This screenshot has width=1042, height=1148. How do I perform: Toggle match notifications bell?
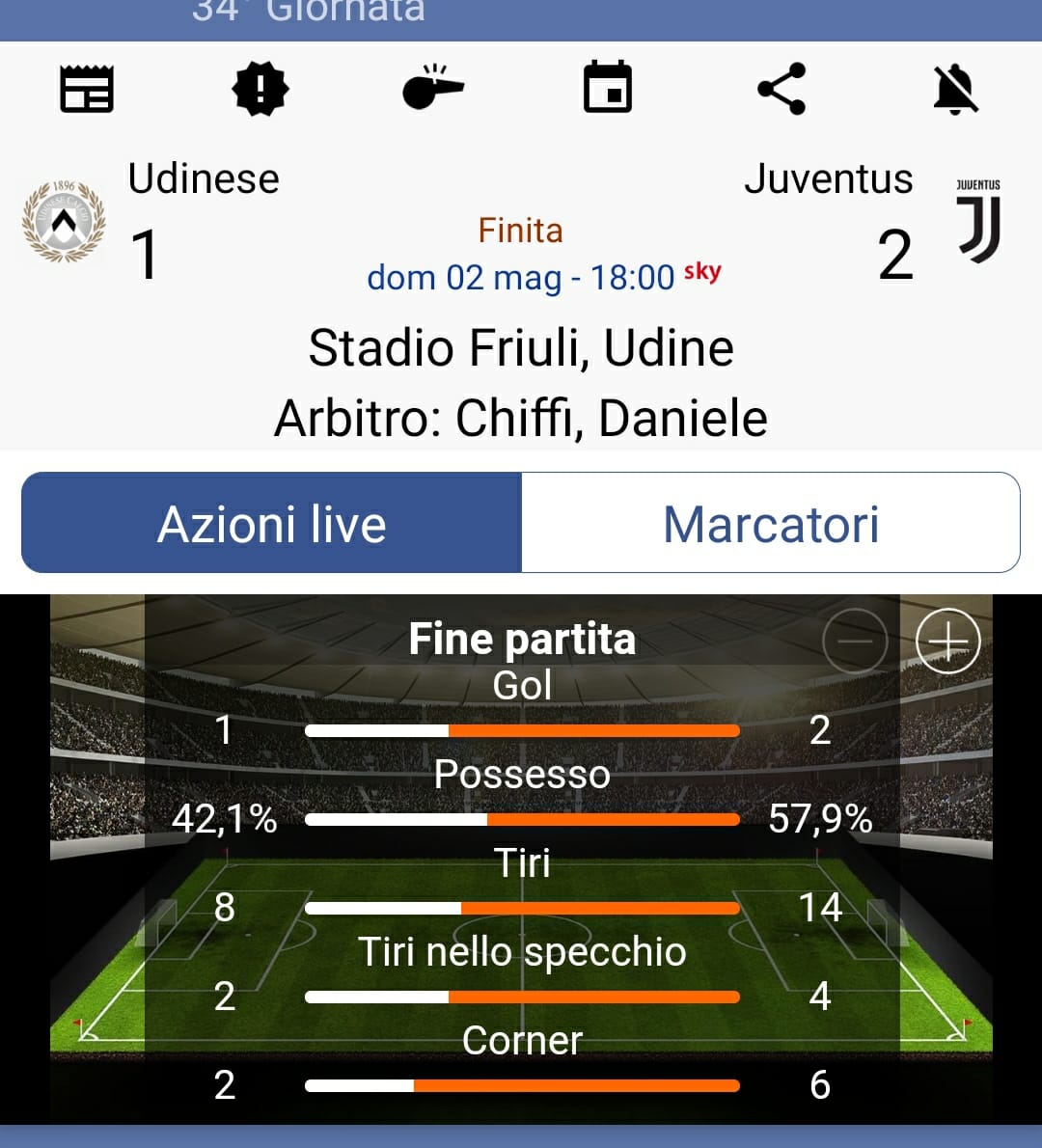click(955, 90)
